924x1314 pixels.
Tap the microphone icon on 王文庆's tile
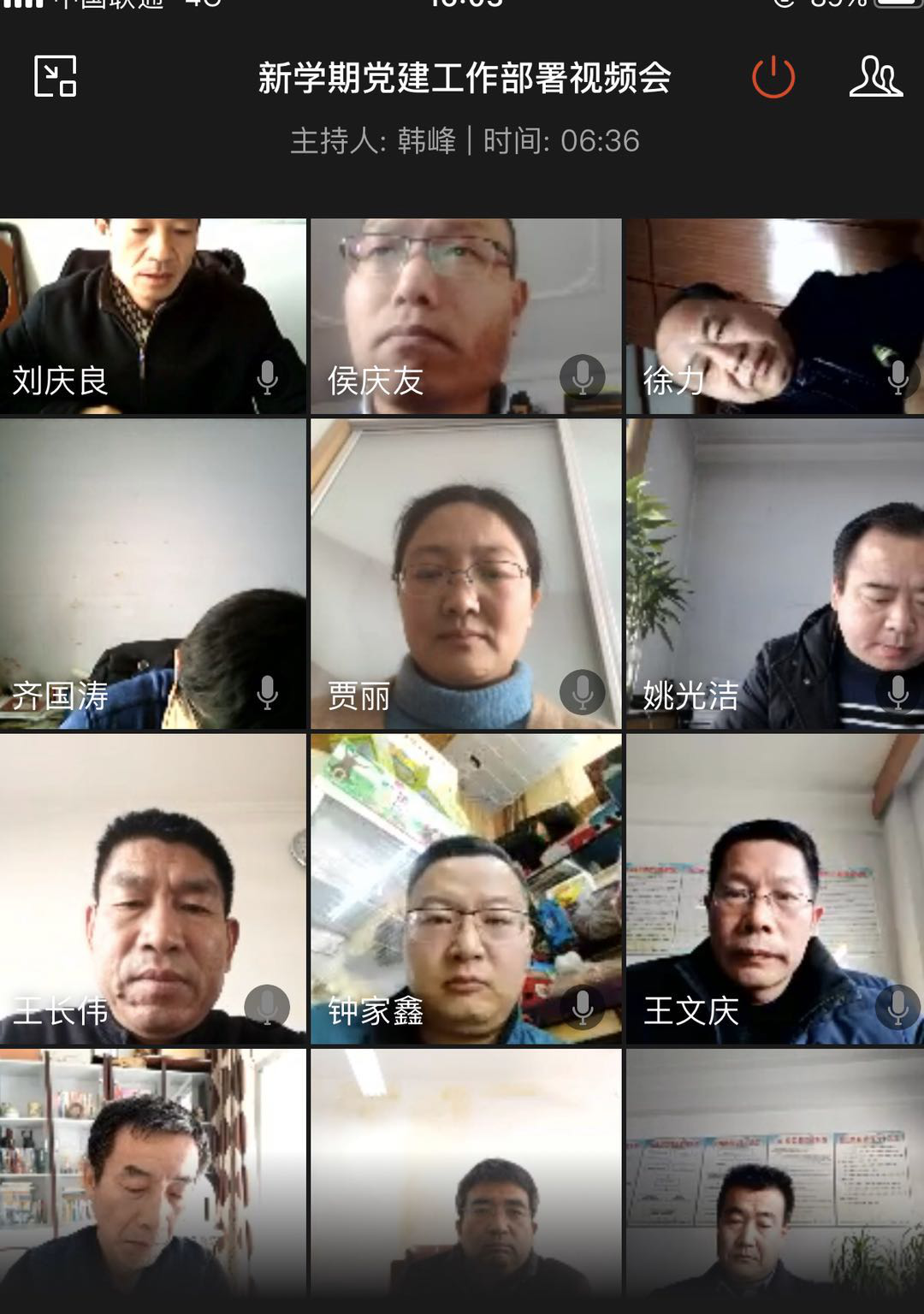pyautogui.click(x=897, y=1007)
